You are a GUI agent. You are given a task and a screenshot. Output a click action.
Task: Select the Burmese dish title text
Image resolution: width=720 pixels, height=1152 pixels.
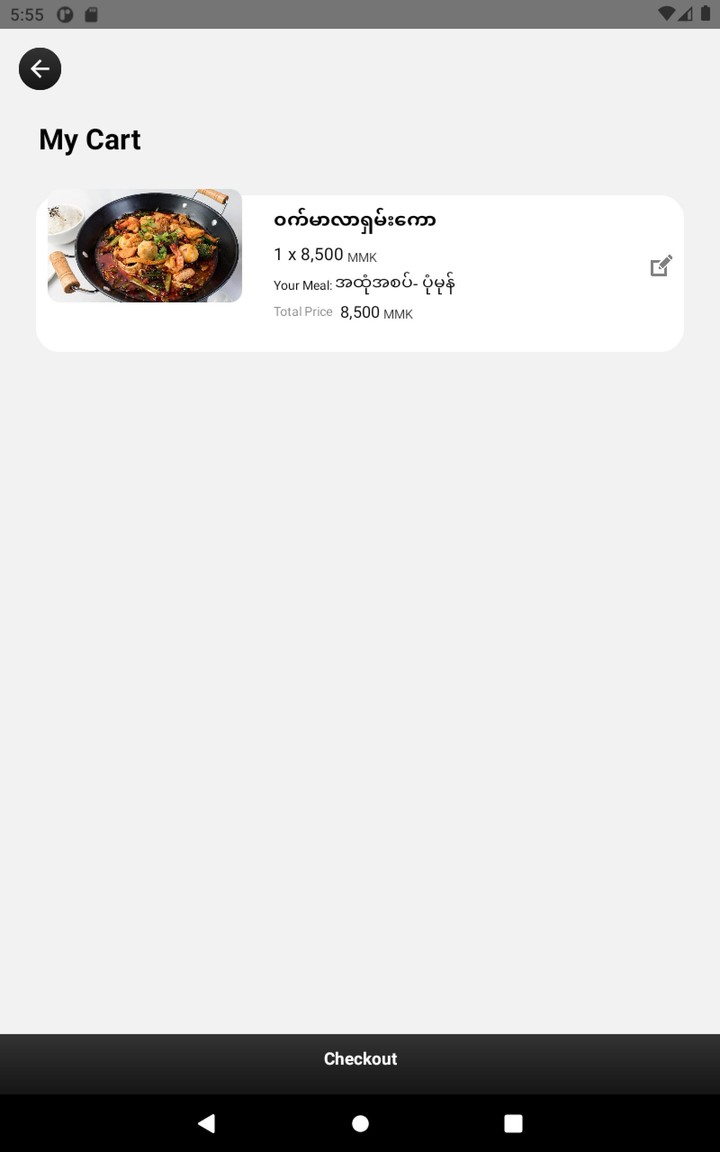[355, 219]
